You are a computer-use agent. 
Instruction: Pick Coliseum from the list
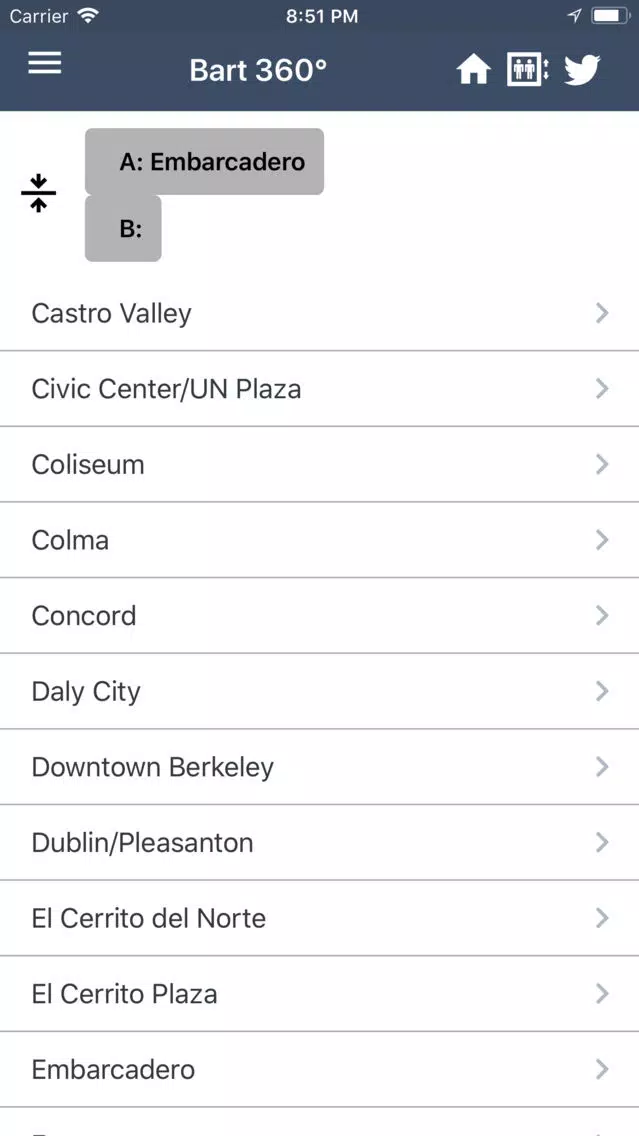[320, 464]
